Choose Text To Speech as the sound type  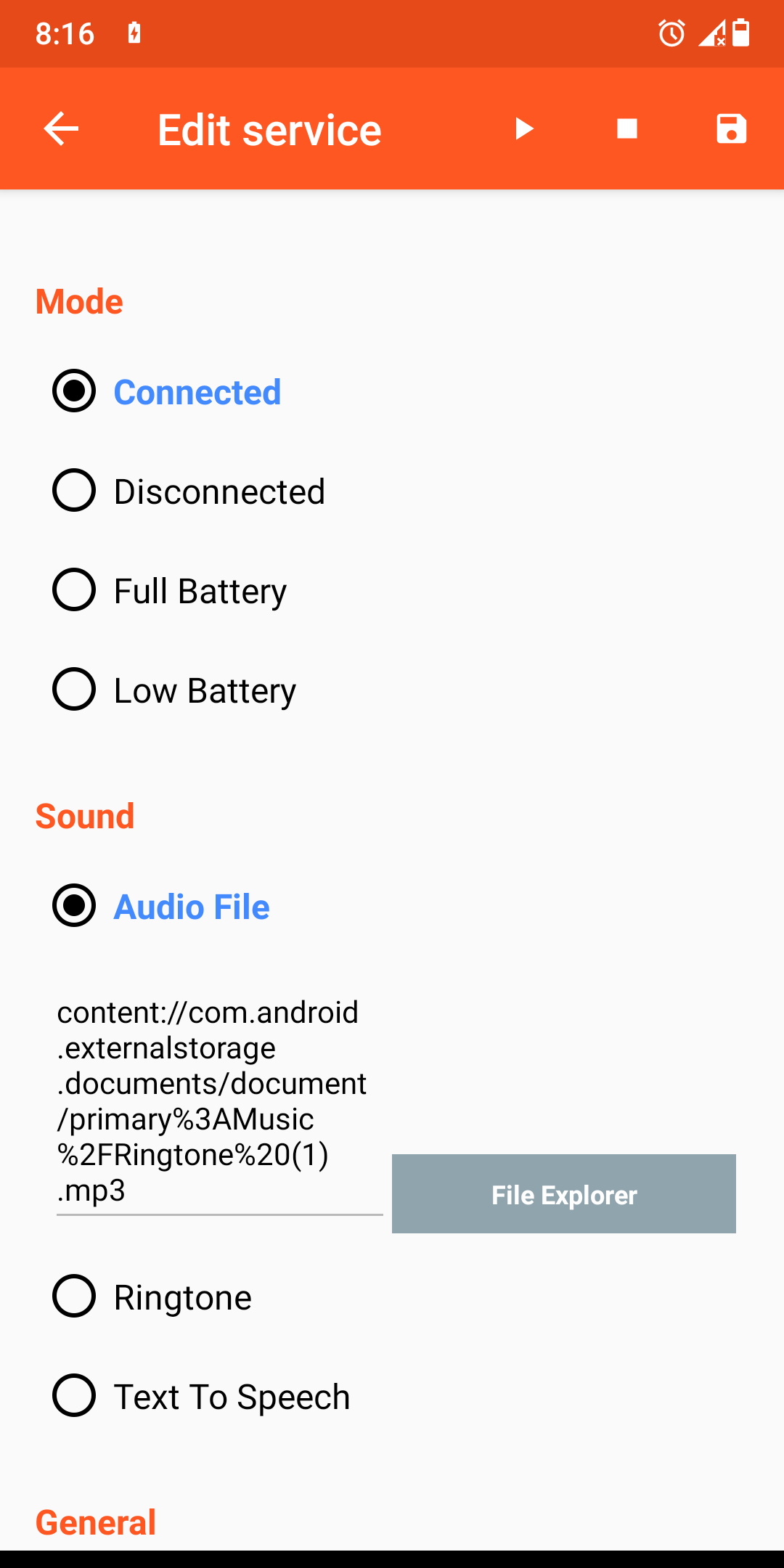tap(73, 1395)
